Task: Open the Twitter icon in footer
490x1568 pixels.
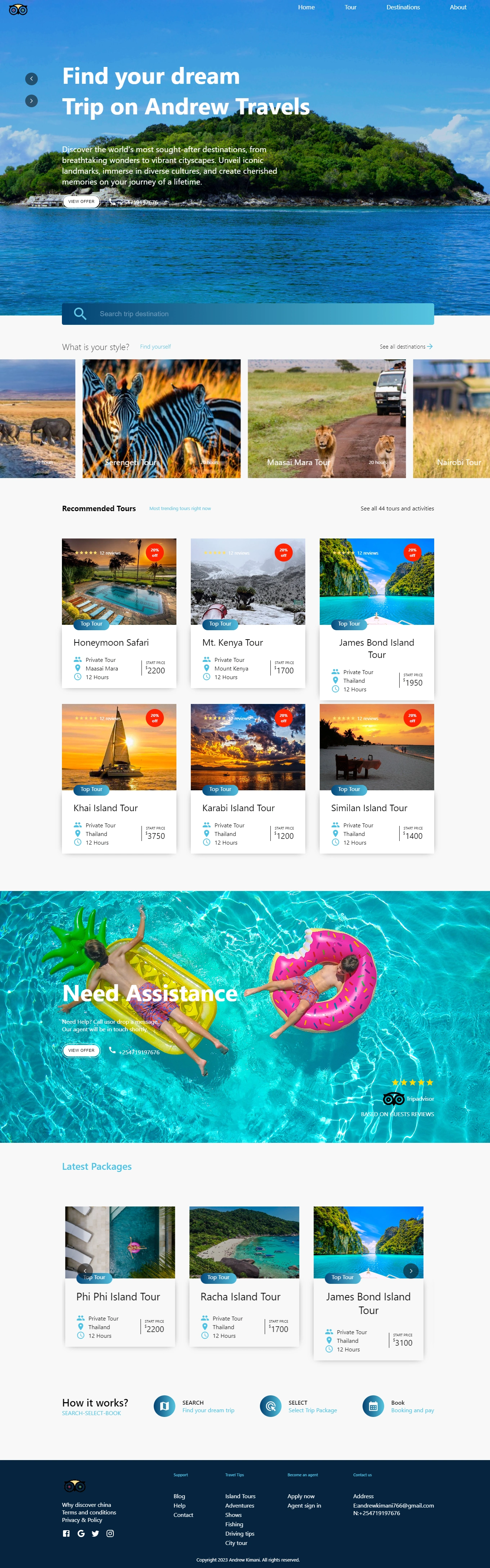Action: 95,1533
